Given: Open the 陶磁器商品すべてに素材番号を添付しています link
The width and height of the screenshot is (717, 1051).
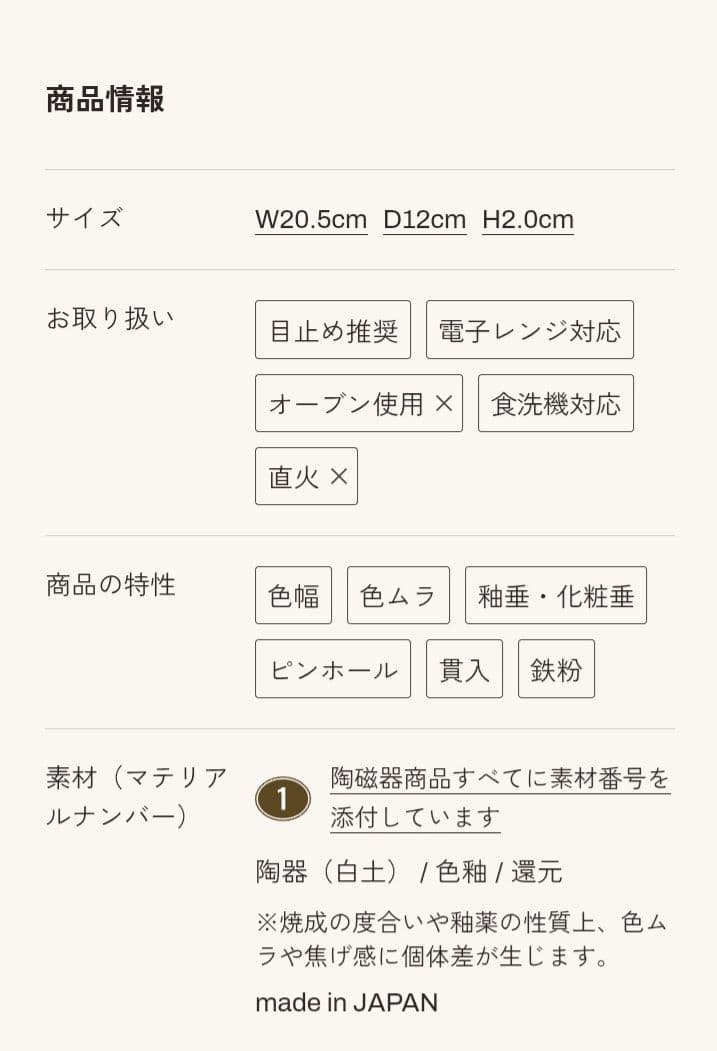Looking at the screenshot, I should [x=499, y=797].
